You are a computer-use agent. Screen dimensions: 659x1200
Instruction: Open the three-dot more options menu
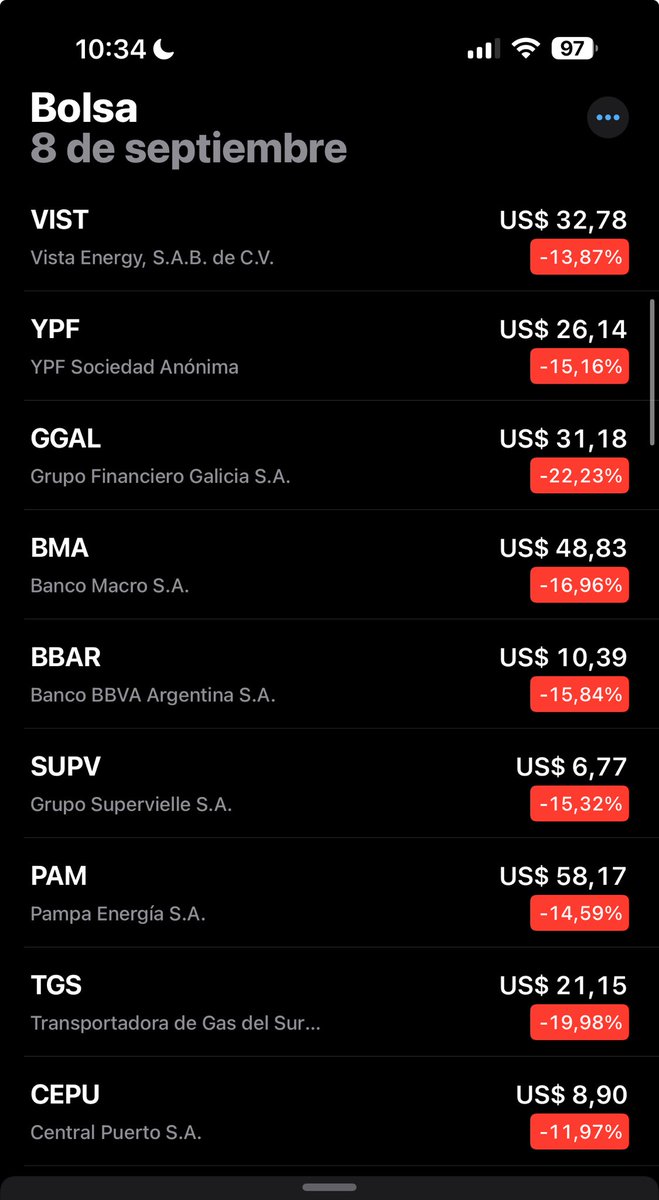tap(607, 118)
